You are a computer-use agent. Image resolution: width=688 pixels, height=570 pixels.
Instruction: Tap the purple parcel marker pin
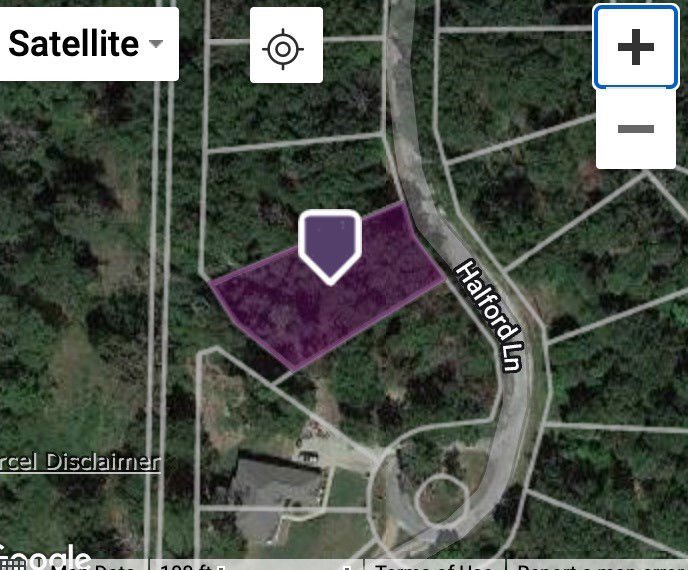pos(330,243)
